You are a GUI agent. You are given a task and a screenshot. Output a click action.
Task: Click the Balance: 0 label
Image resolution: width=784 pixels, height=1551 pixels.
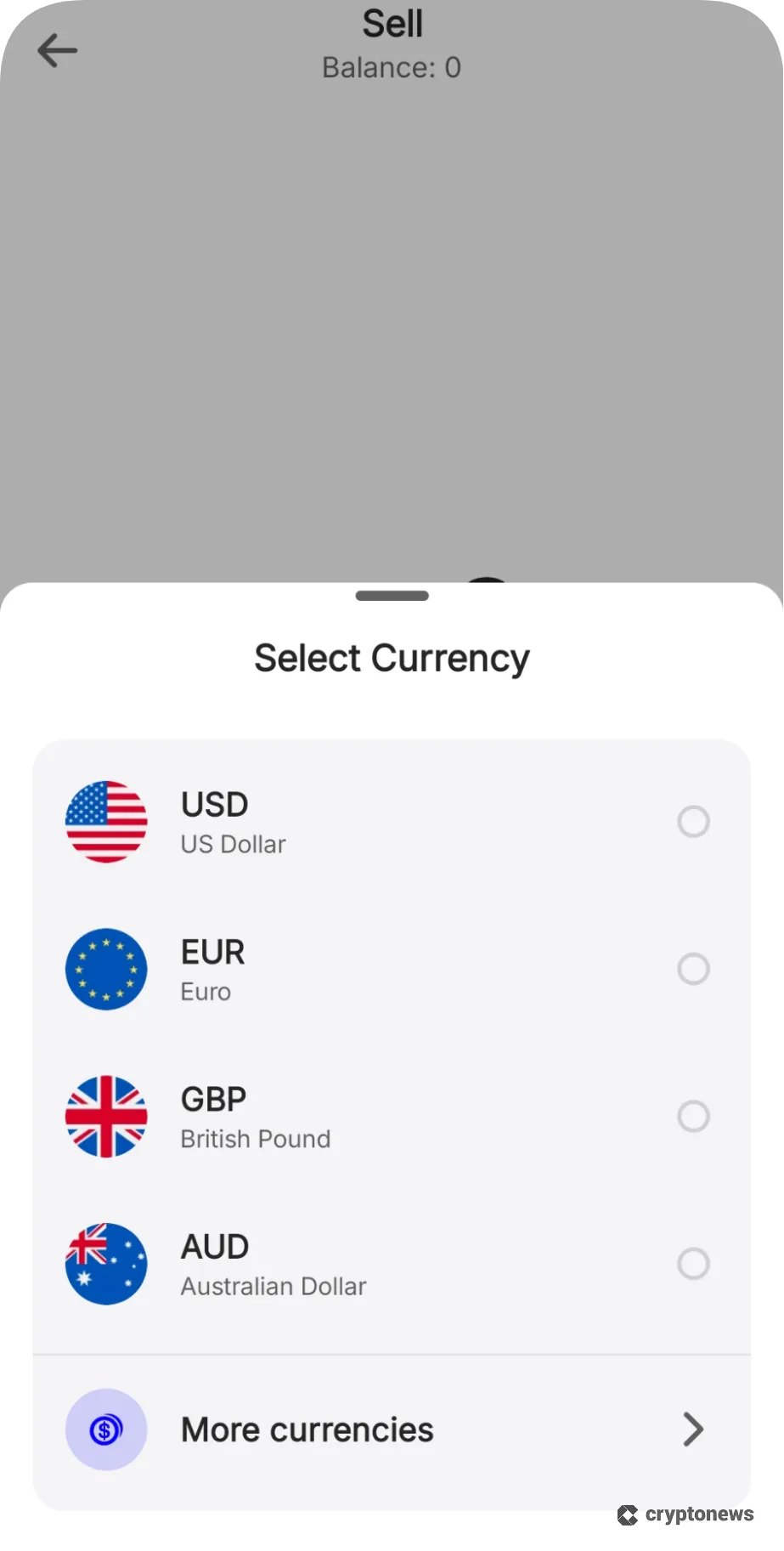(392, 68)
